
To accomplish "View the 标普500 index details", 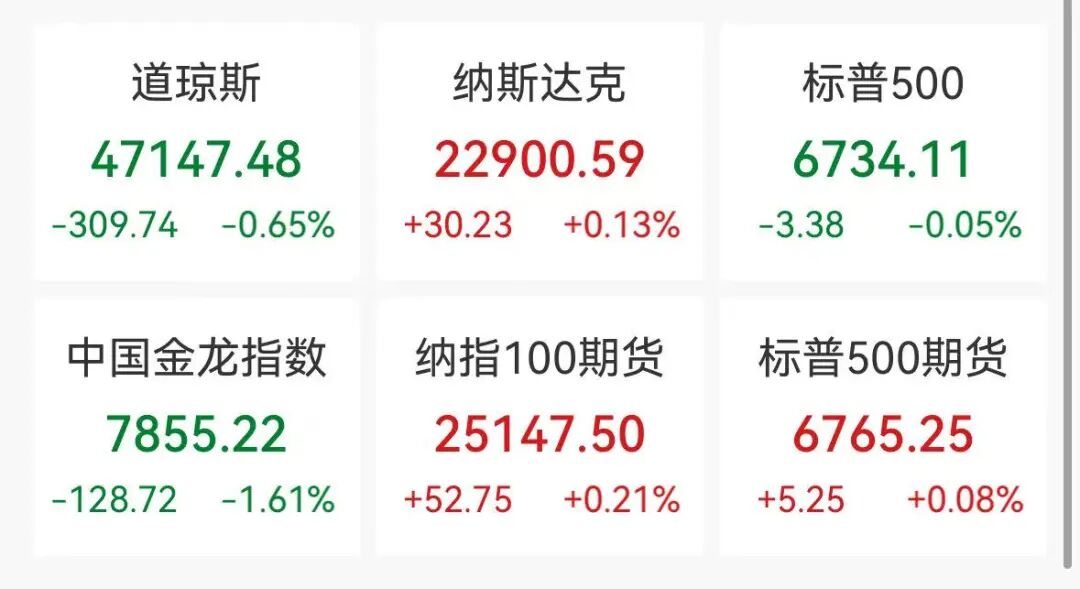I will click(x=883, y=152).
